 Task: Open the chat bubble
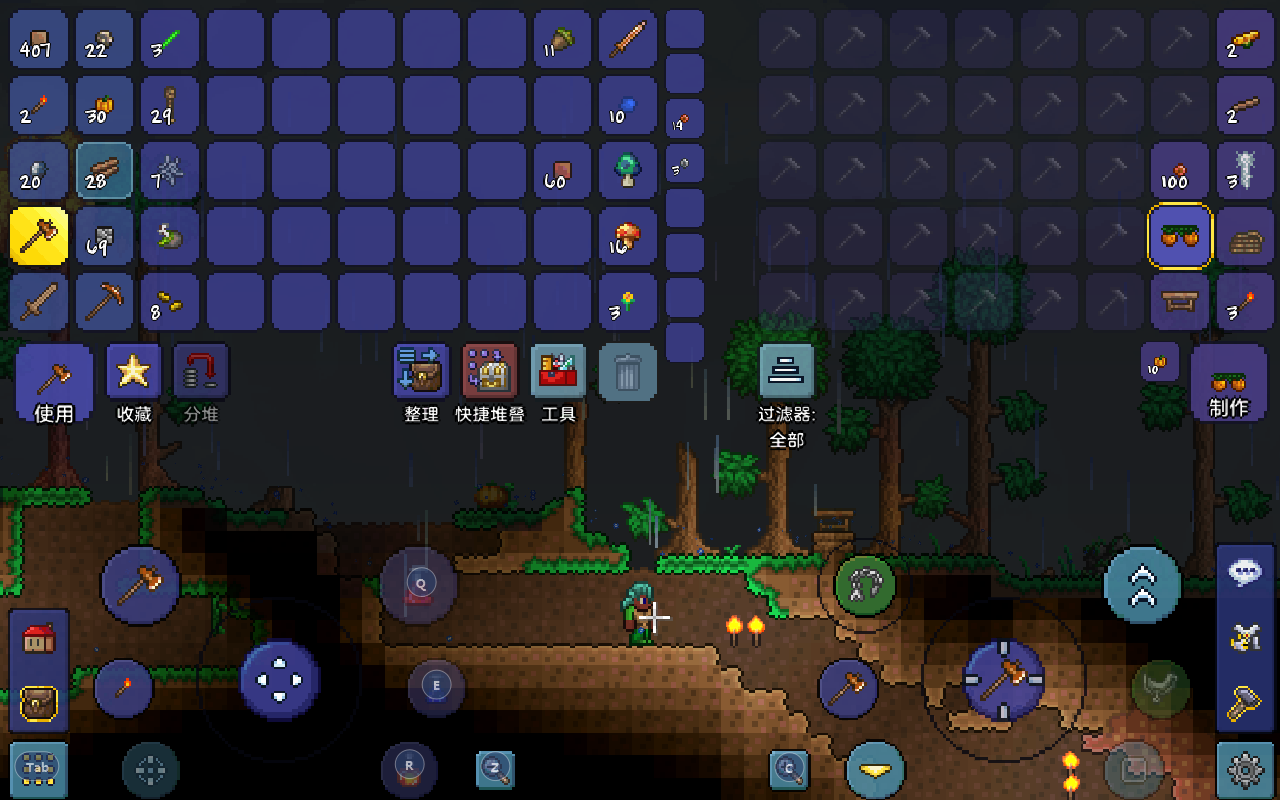(1245, 573)
